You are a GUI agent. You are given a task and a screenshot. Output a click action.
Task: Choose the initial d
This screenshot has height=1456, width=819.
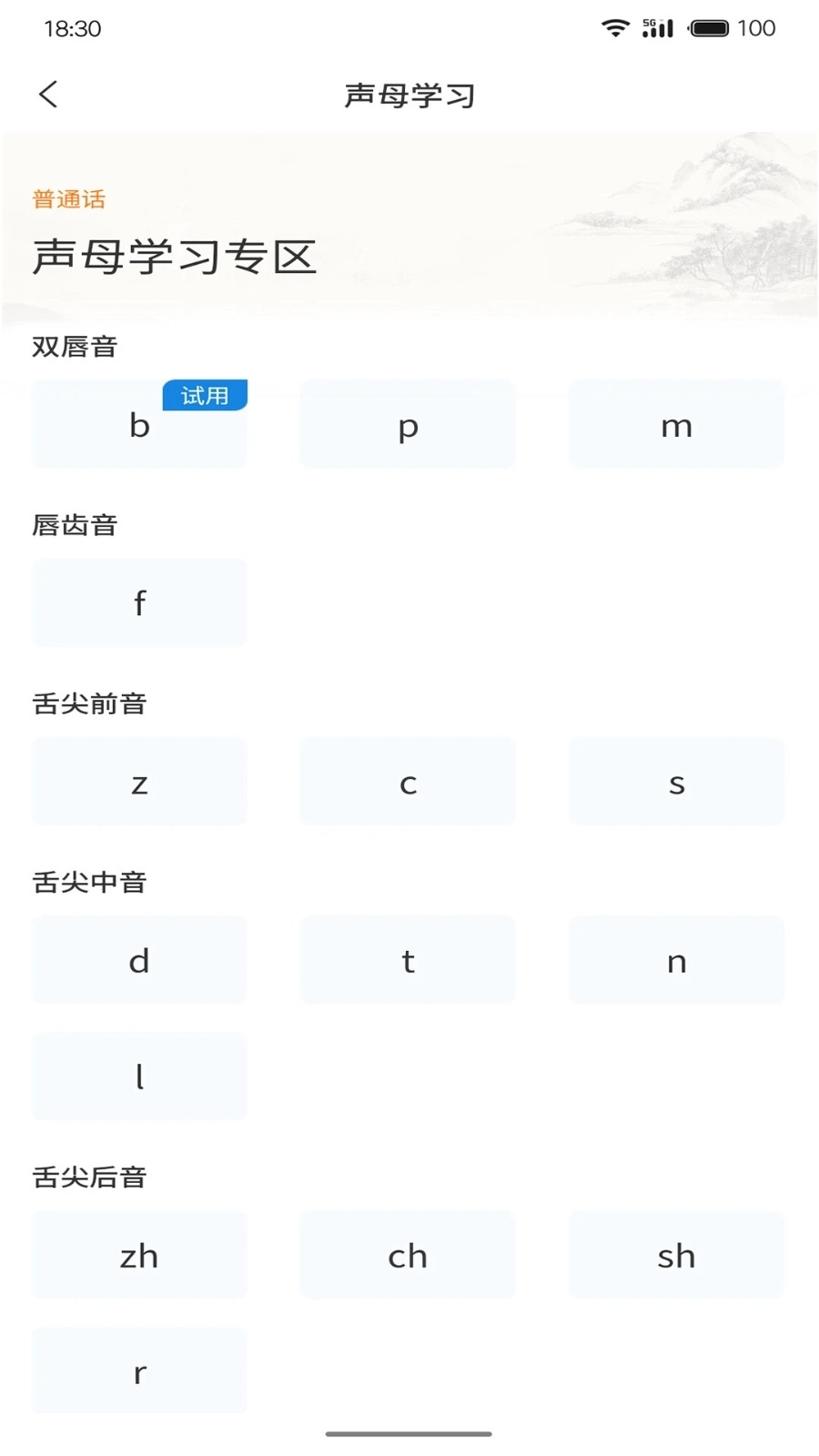click(139, 960)
